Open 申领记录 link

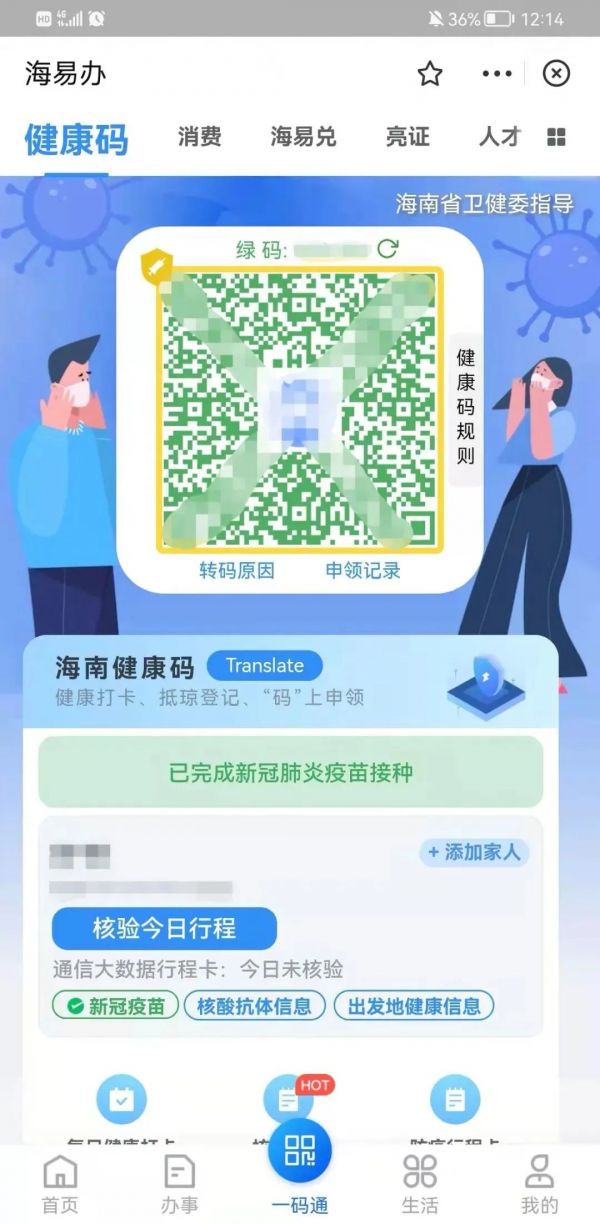[x=363, y=571]
